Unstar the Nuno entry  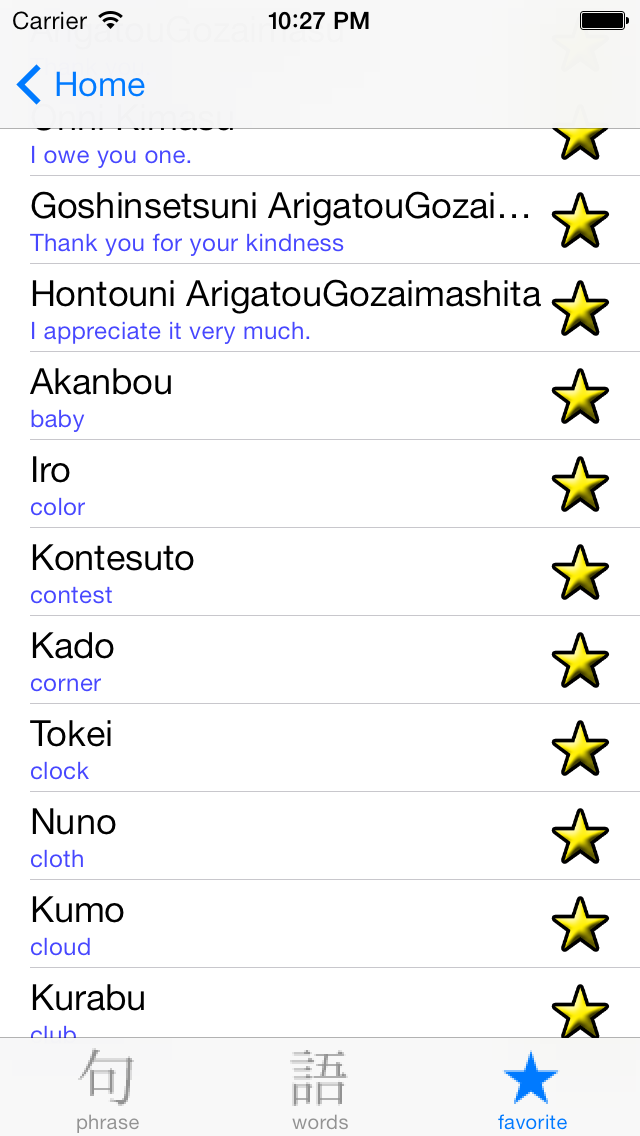point(580,835)
